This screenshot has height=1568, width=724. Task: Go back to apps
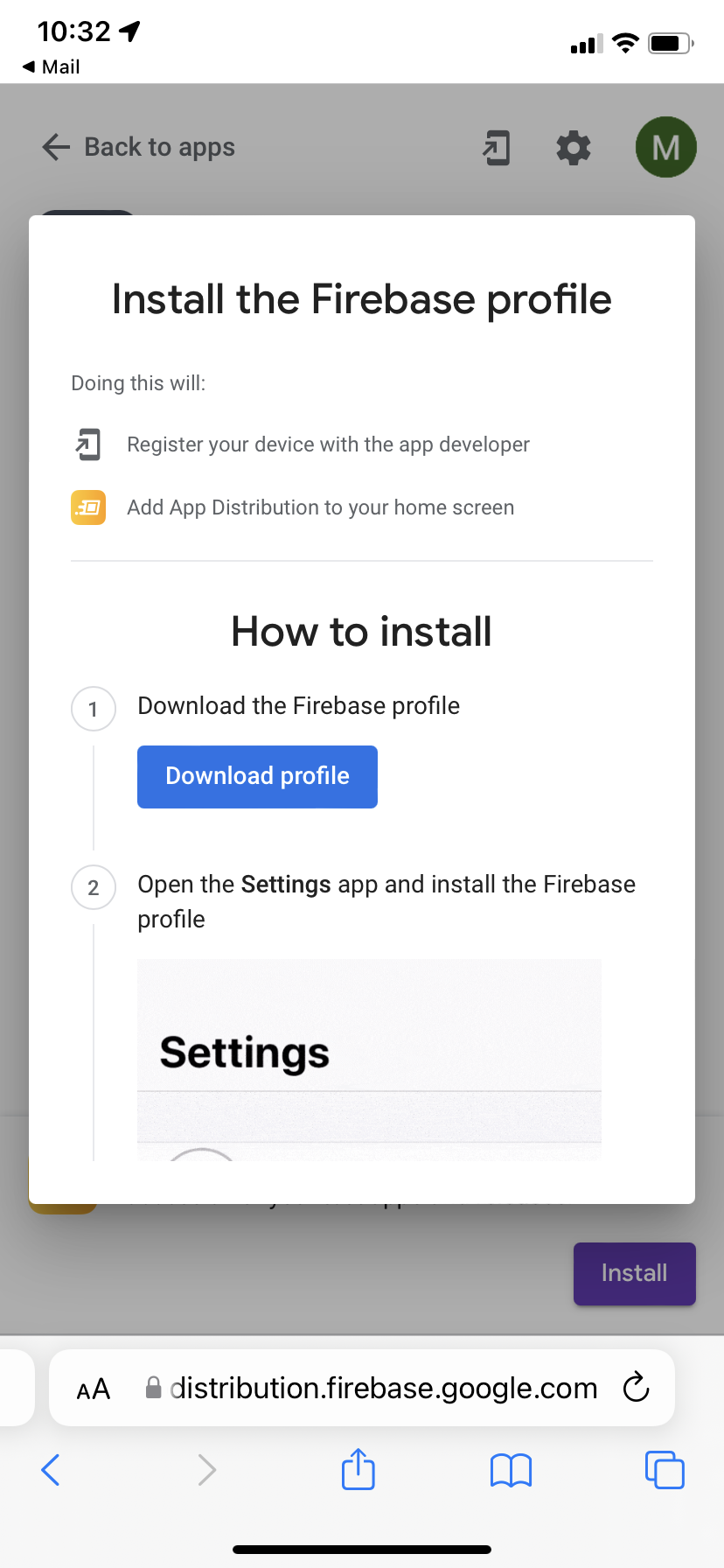click(139, 147)
